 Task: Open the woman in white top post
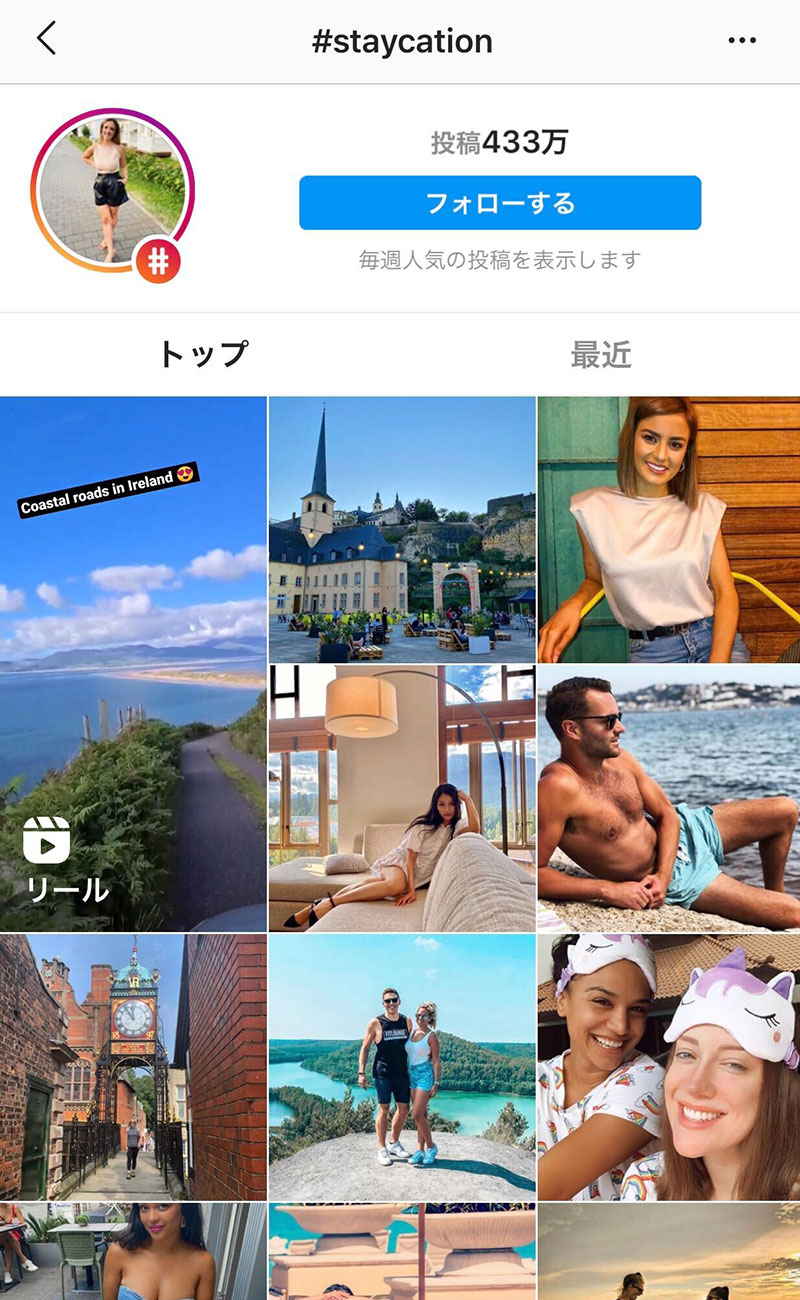click(669, 529)
